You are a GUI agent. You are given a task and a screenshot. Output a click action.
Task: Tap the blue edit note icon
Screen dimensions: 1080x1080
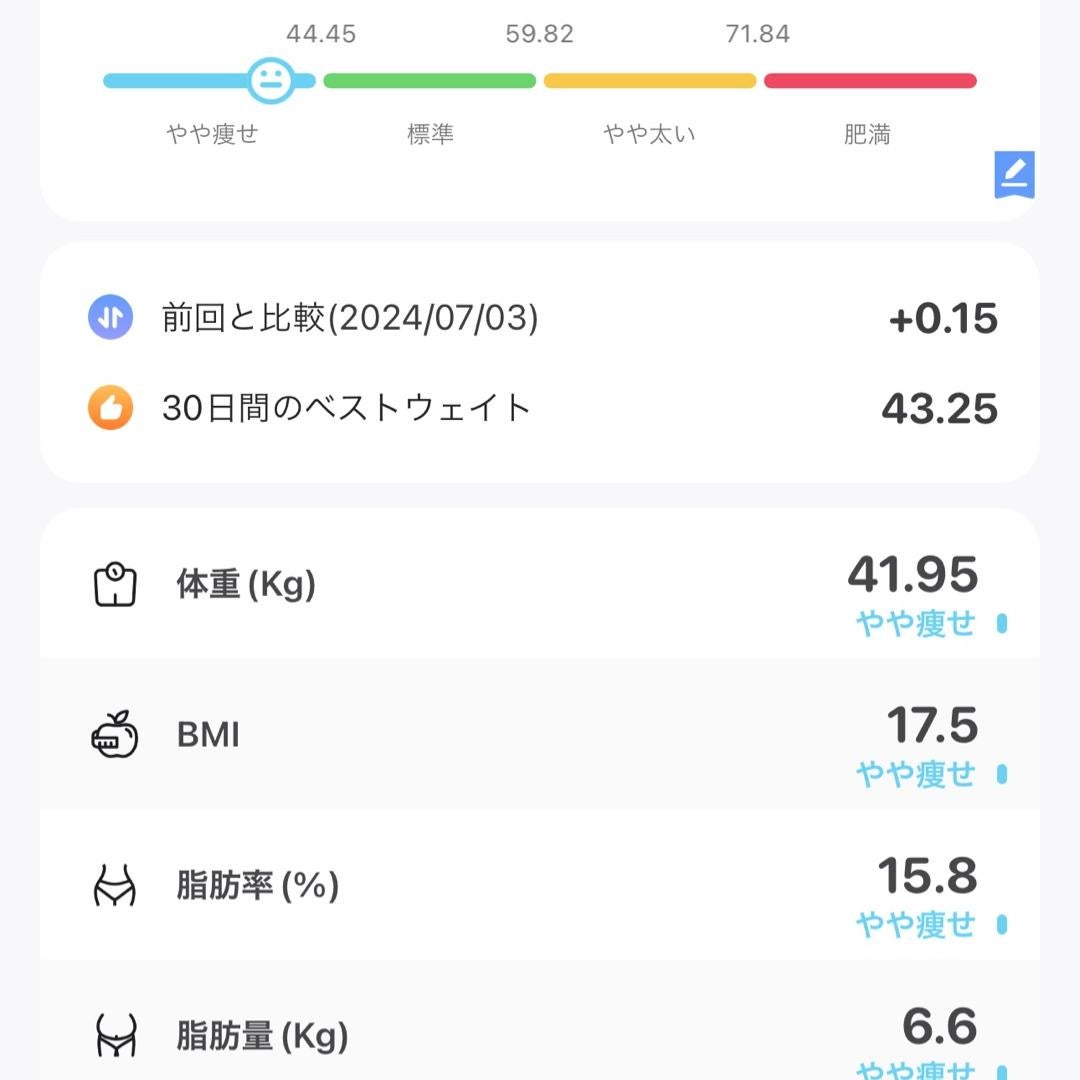(x=1014, y=176)
